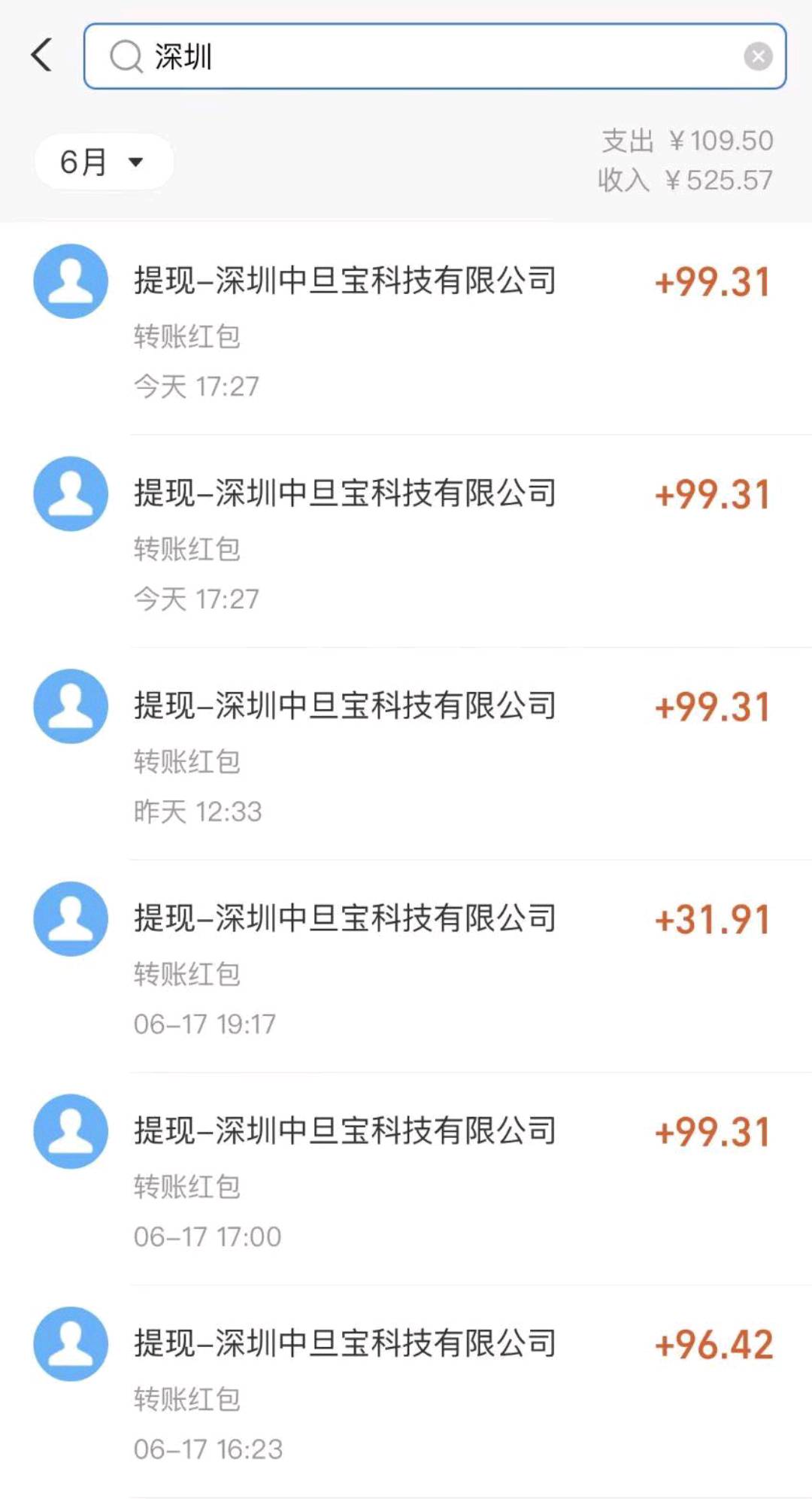Clear the search keyword with the x icon
The image size is (812, 1499).
759,54
